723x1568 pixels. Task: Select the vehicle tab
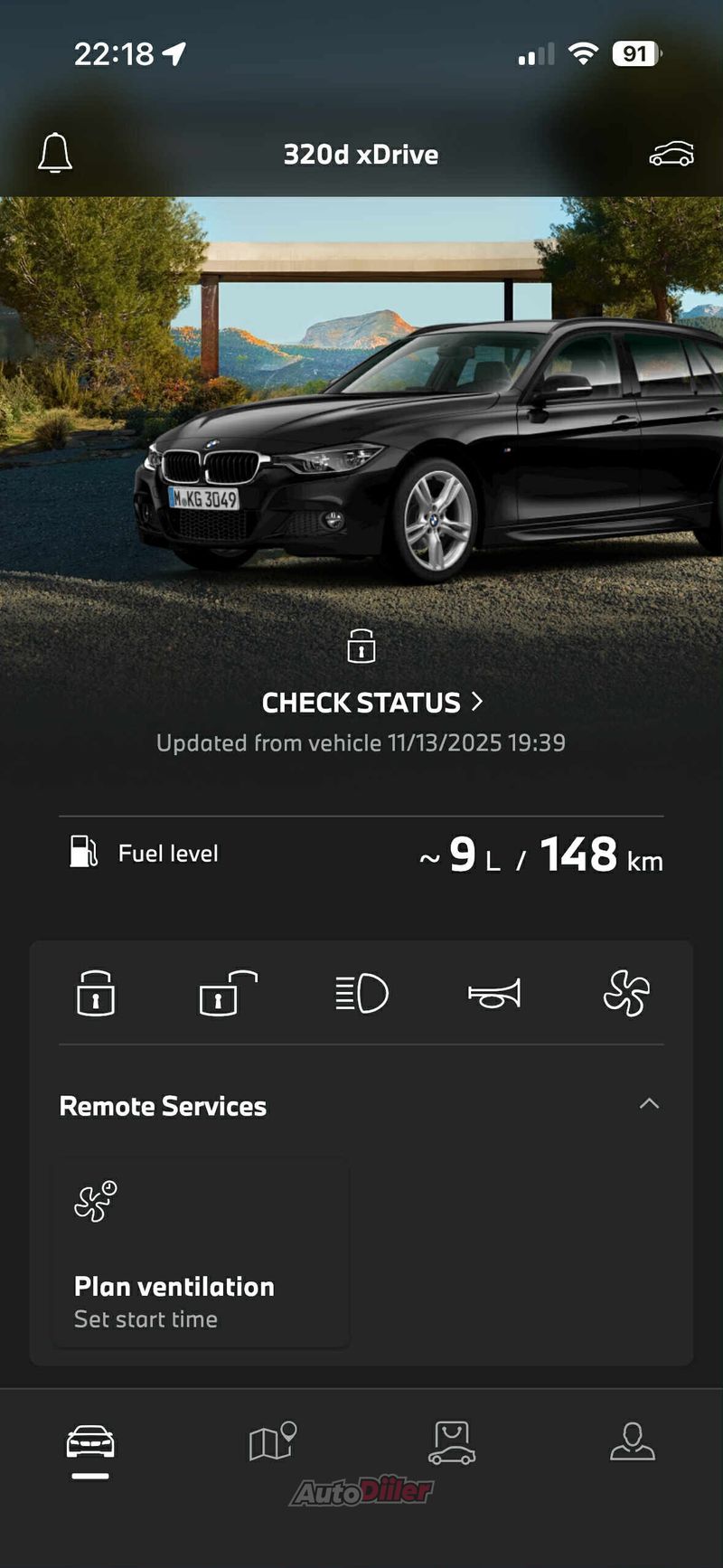(x=90, y=1442)
